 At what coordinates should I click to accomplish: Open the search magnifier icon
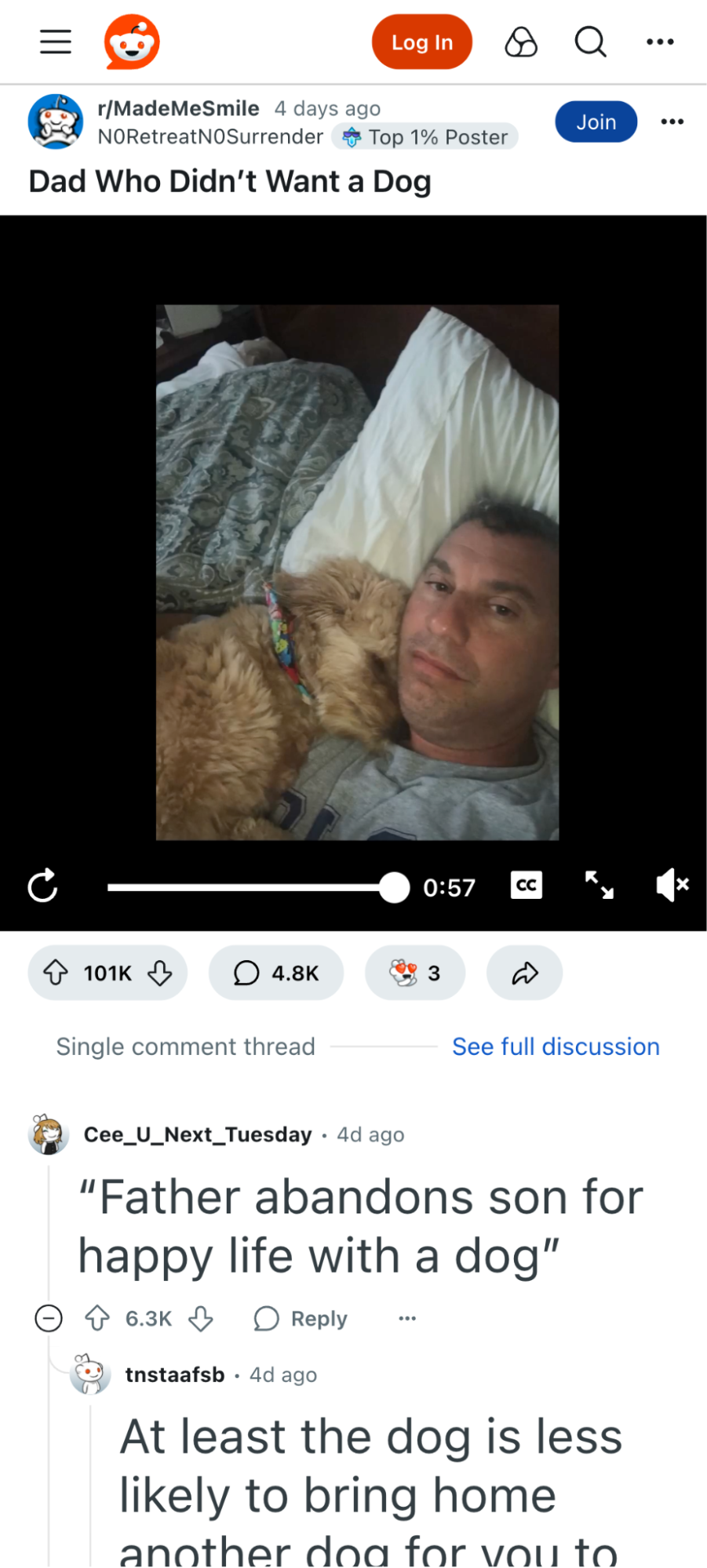tap(591, 42)
